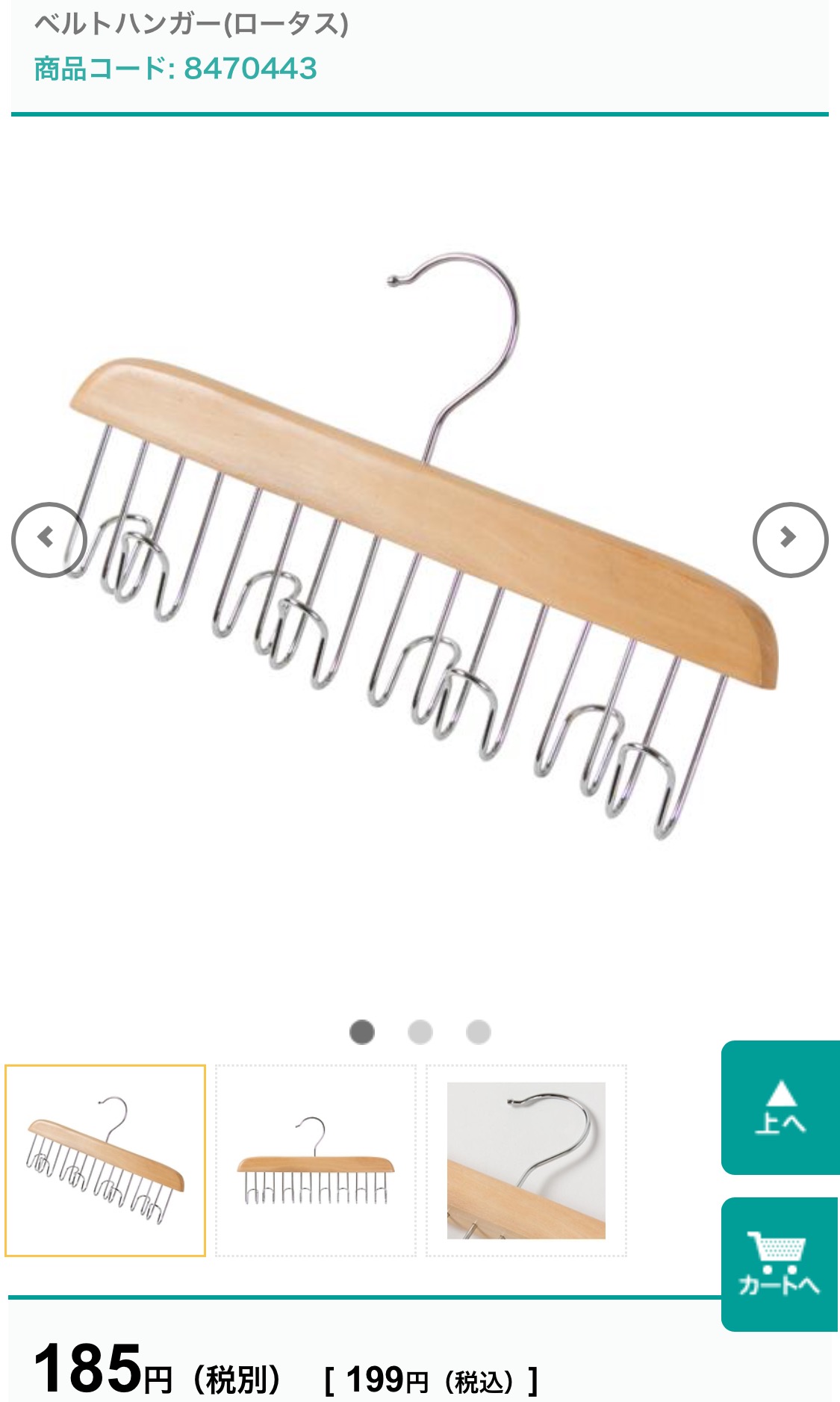This screenshot has height=1402, width=840.
Task: Show the next product image
Action: [790, 539]
